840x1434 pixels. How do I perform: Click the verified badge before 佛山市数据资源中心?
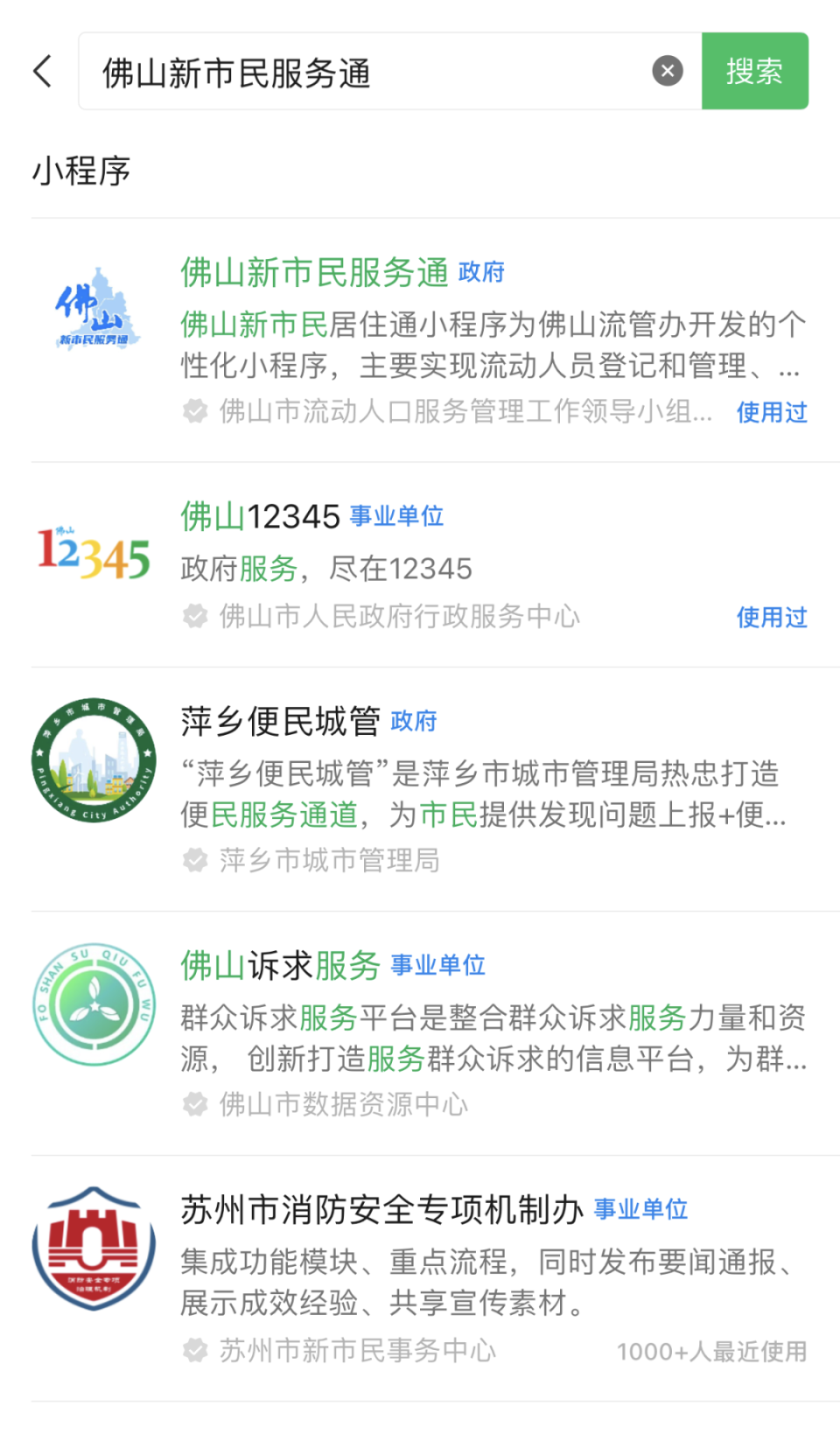point(194,1104)
